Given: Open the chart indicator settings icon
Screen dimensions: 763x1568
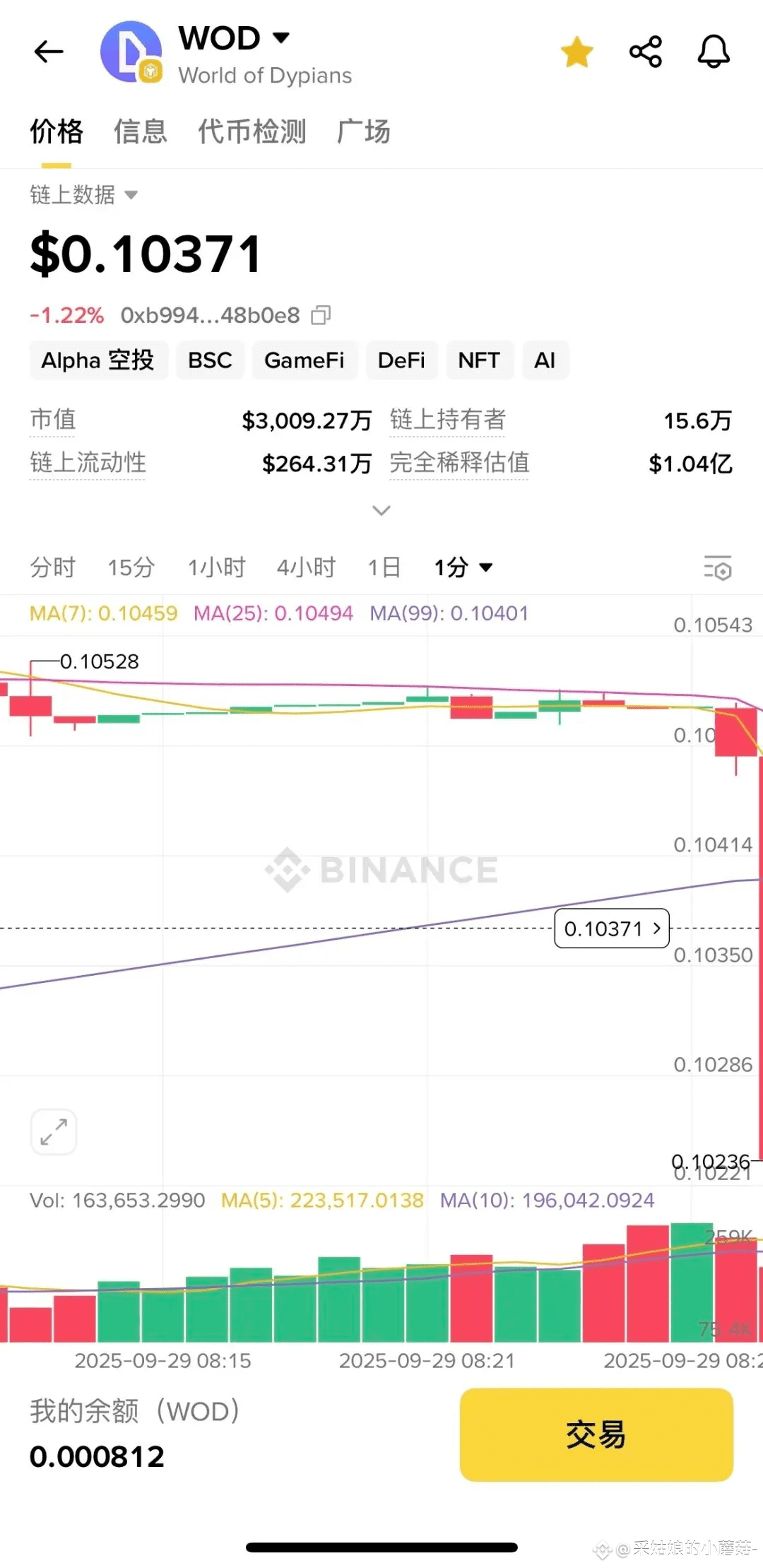Looking at the screenshot, I should [717, 567].
